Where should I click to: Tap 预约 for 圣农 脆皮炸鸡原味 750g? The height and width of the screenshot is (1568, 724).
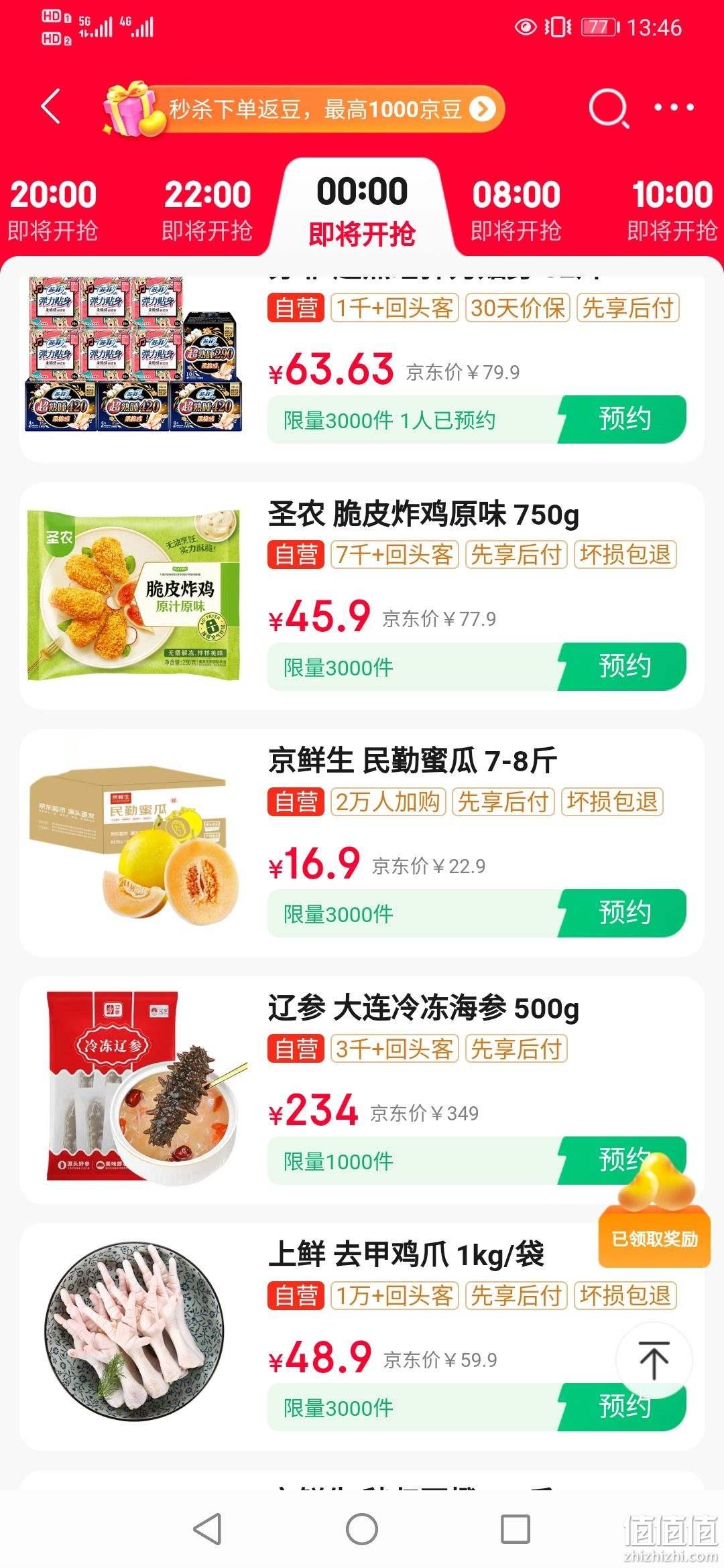(x=623, y=667)
